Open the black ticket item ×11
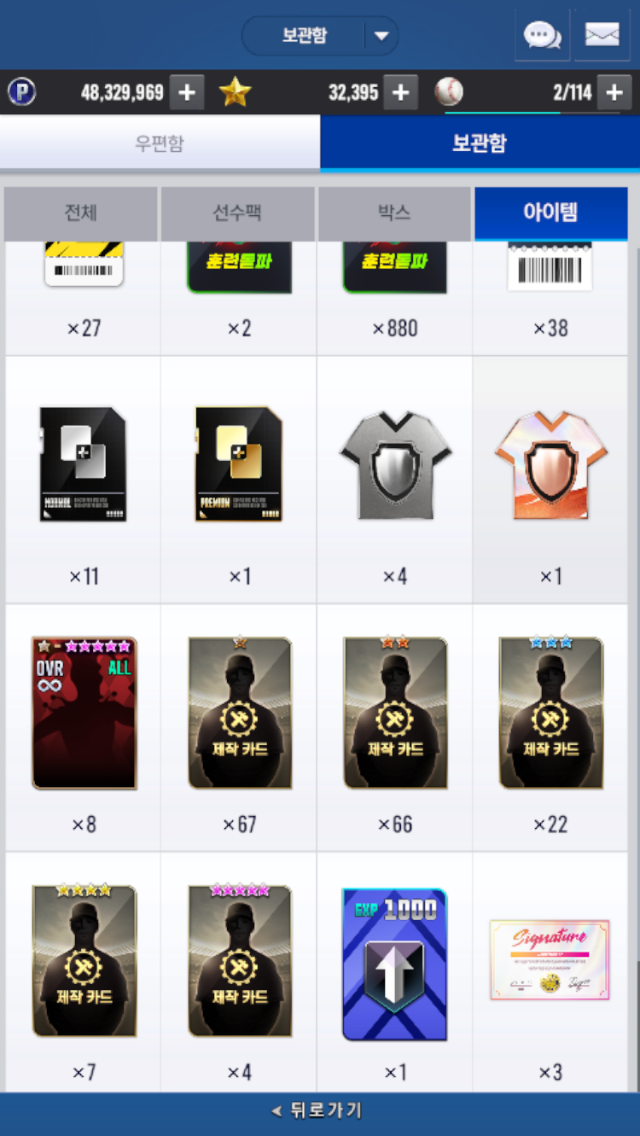 (84, 463)
